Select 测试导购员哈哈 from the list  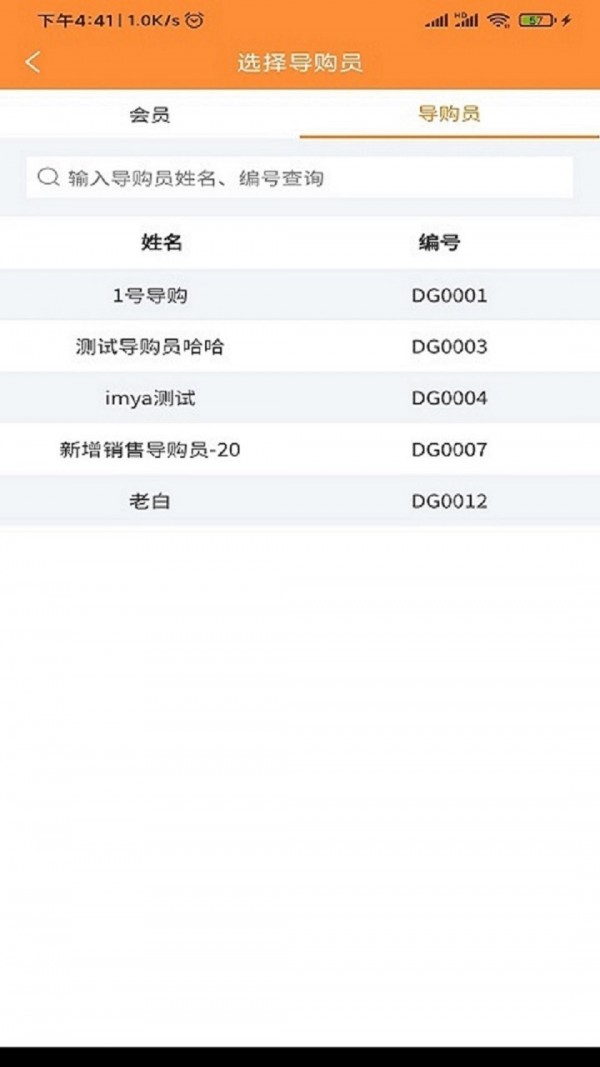click(x=300, y=346)
